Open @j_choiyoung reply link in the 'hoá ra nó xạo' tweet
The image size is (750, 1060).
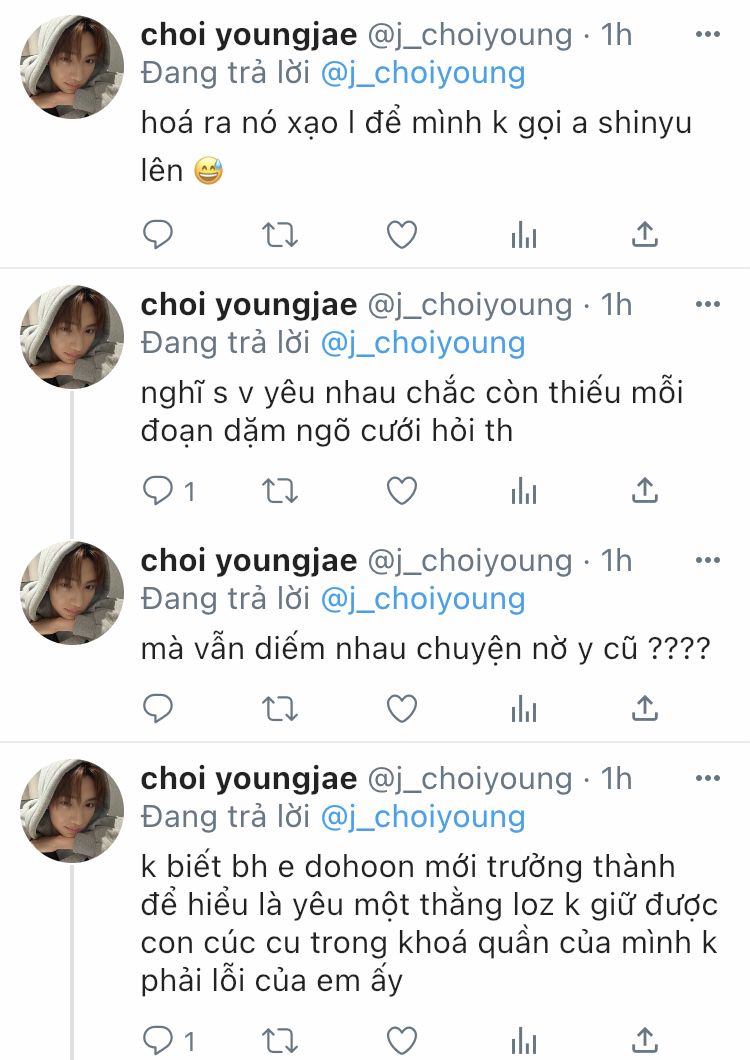[x=421, y=73]
